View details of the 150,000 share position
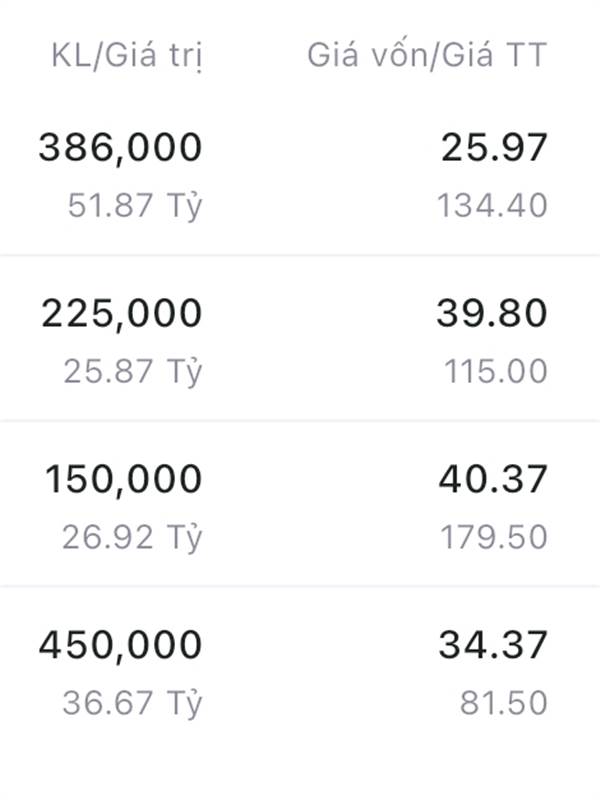600x800 pixels. pyautogui.click(x=122, y=481)
